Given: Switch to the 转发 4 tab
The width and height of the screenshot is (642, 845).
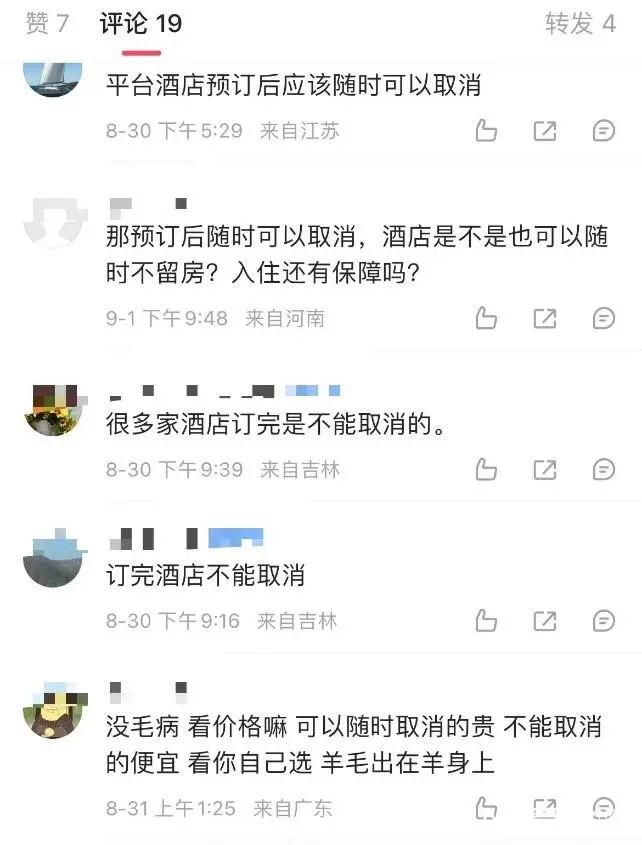Looking at the screenshot, I should [x=580, y=24].
